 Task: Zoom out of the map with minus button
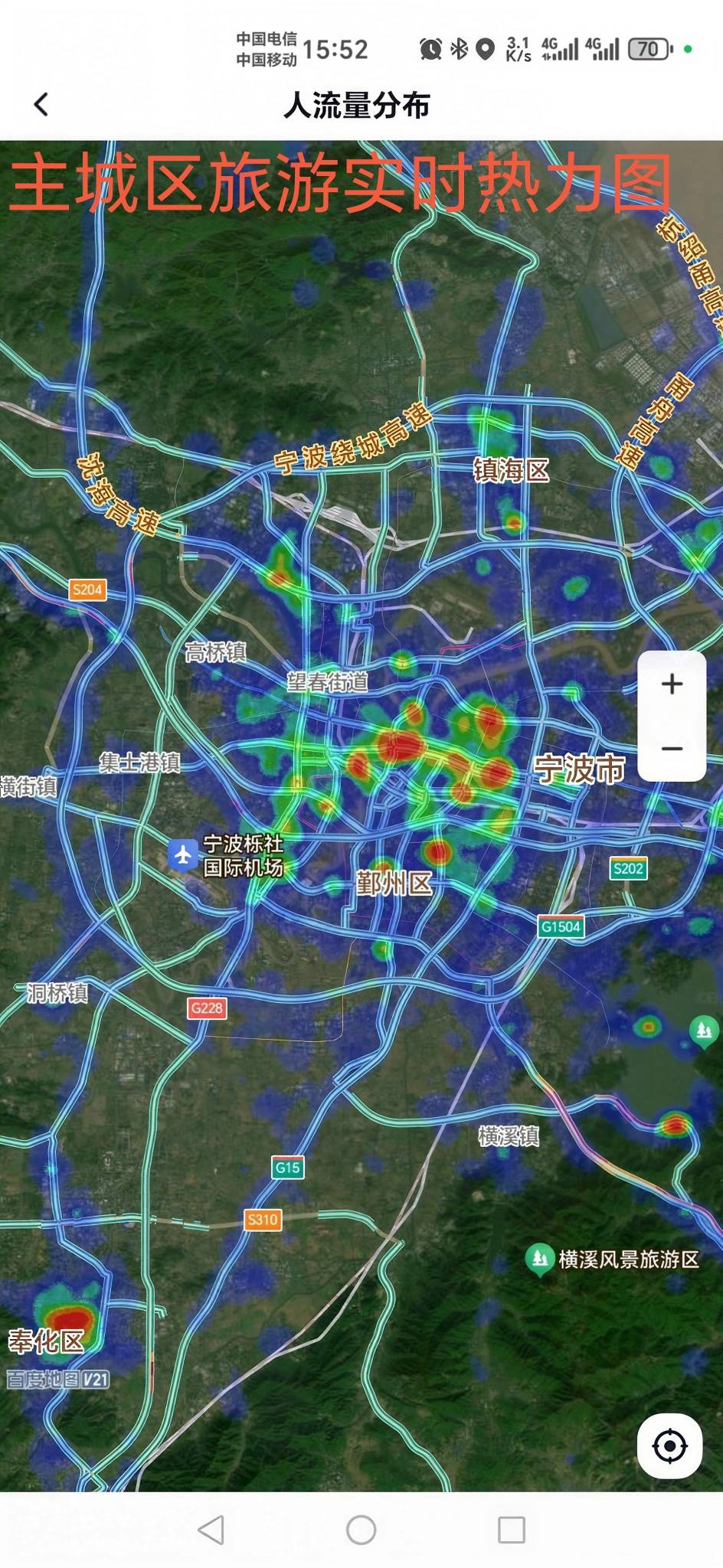[672, 749]
